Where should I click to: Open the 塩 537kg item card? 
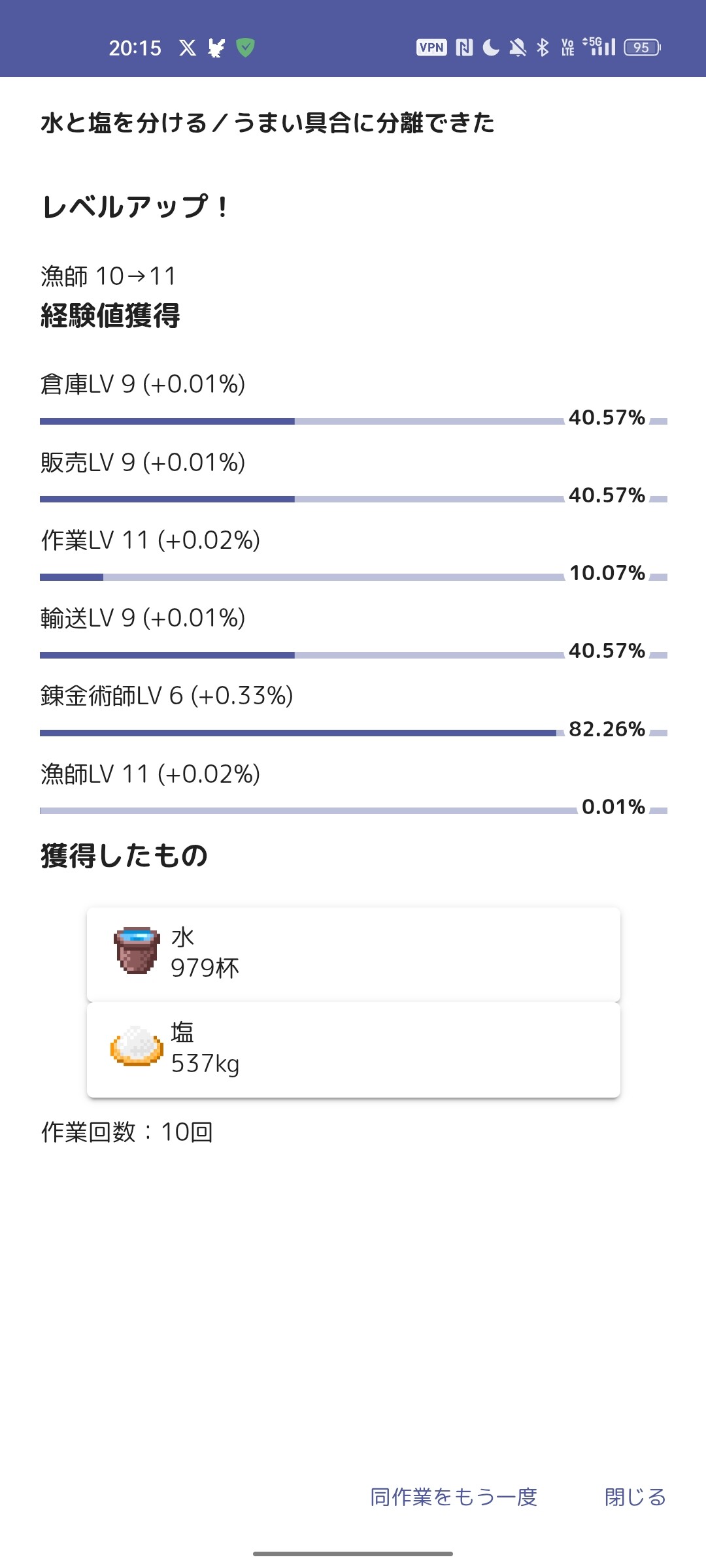(x=354, y=1050)
